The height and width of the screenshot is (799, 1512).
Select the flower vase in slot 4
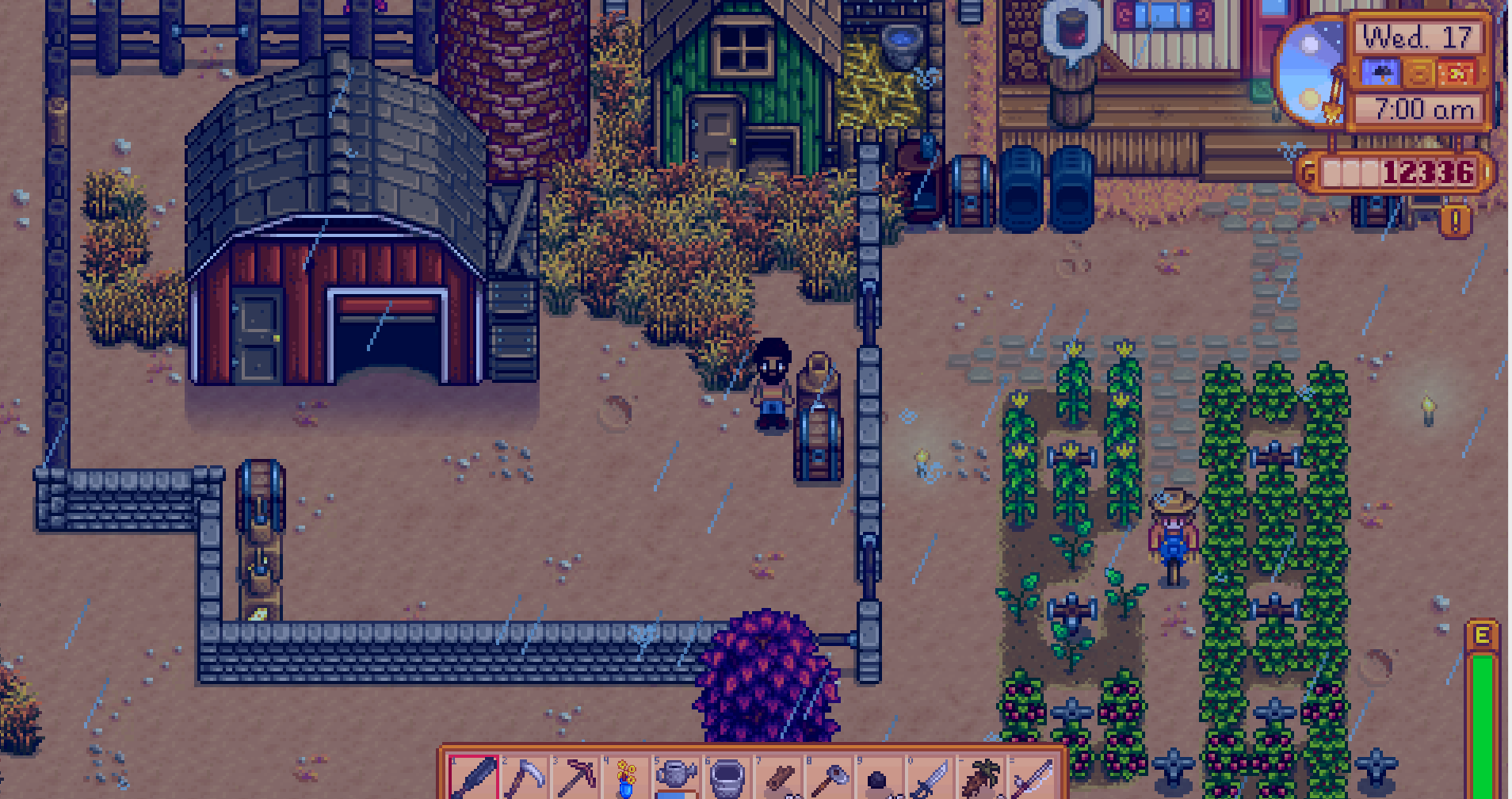click(626, 778)
